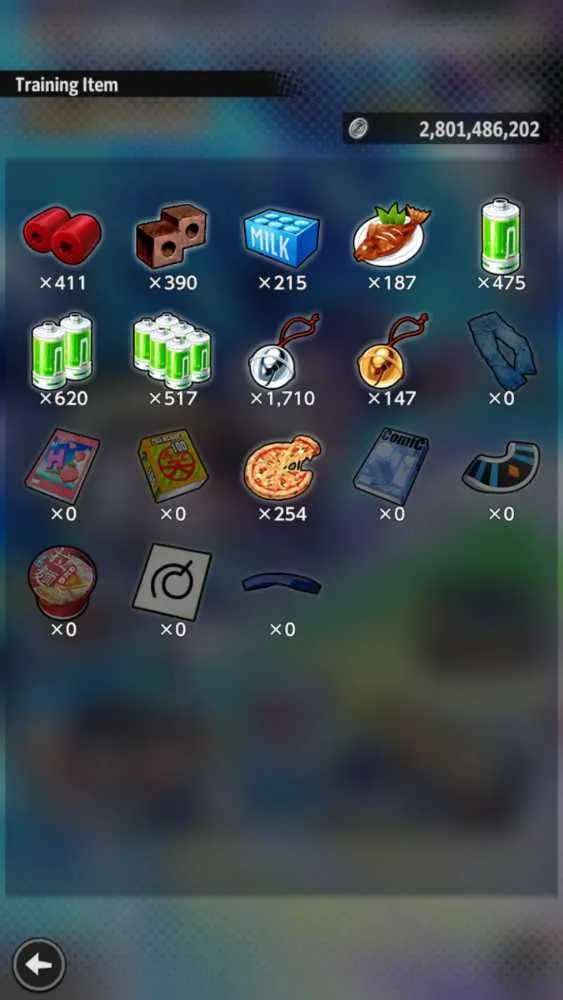The image size is (563, 1000).
Task: Select the red dumbbell weights item
Action: 62,233
